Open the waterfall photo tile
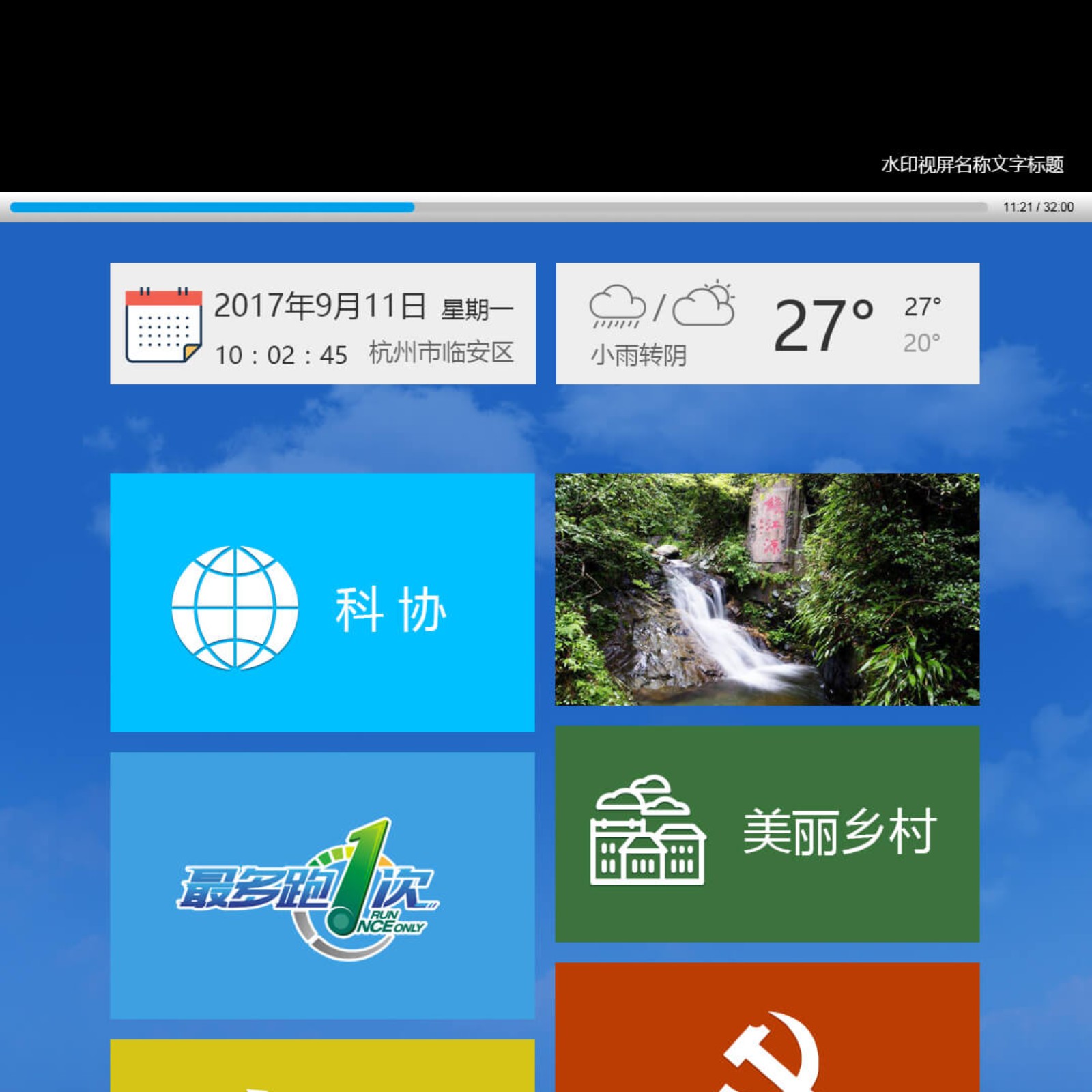Image resolution: width=1092 pixels, height=1092 pixels. [767, 589]
